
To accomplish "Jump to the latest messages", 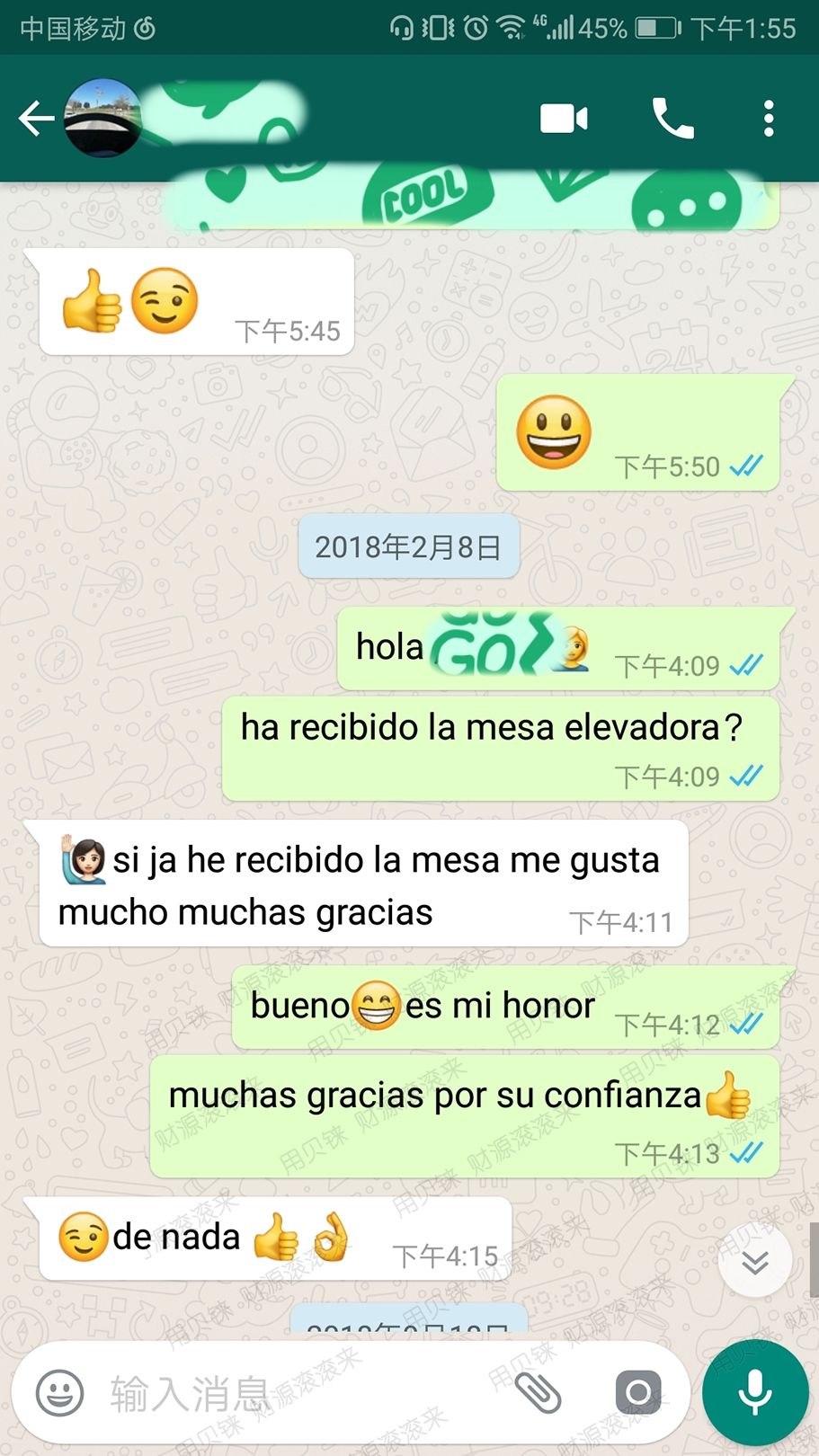I will 754,1261.
